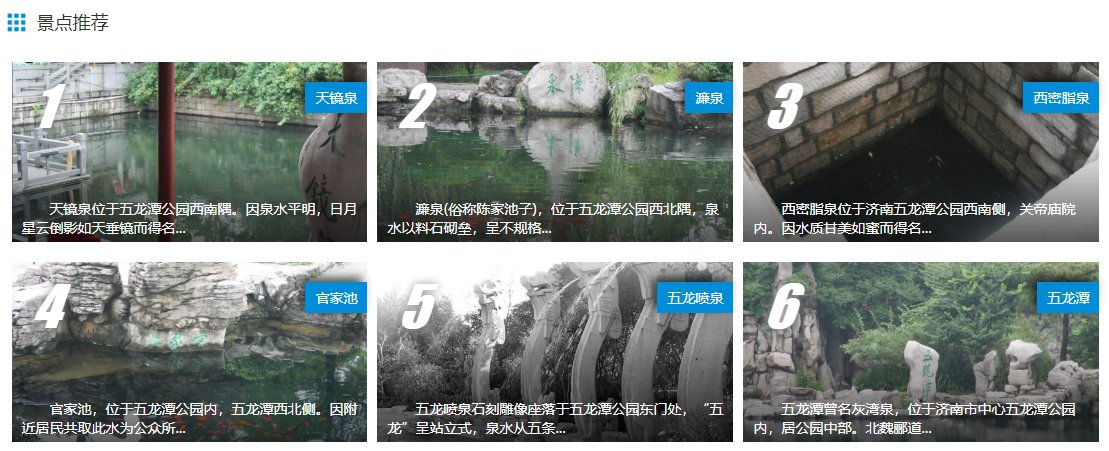Select the 官家池 attraction card
Screen dimensions: 1109x451
click(189, 352)
